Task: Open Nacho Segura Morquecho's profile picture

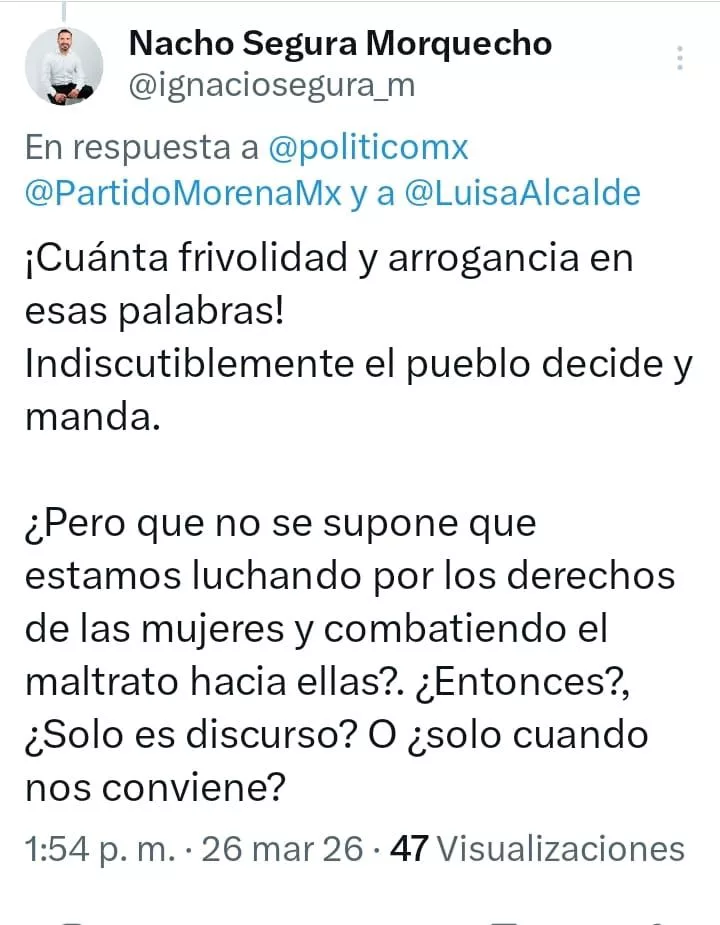Action: (64, 66)
